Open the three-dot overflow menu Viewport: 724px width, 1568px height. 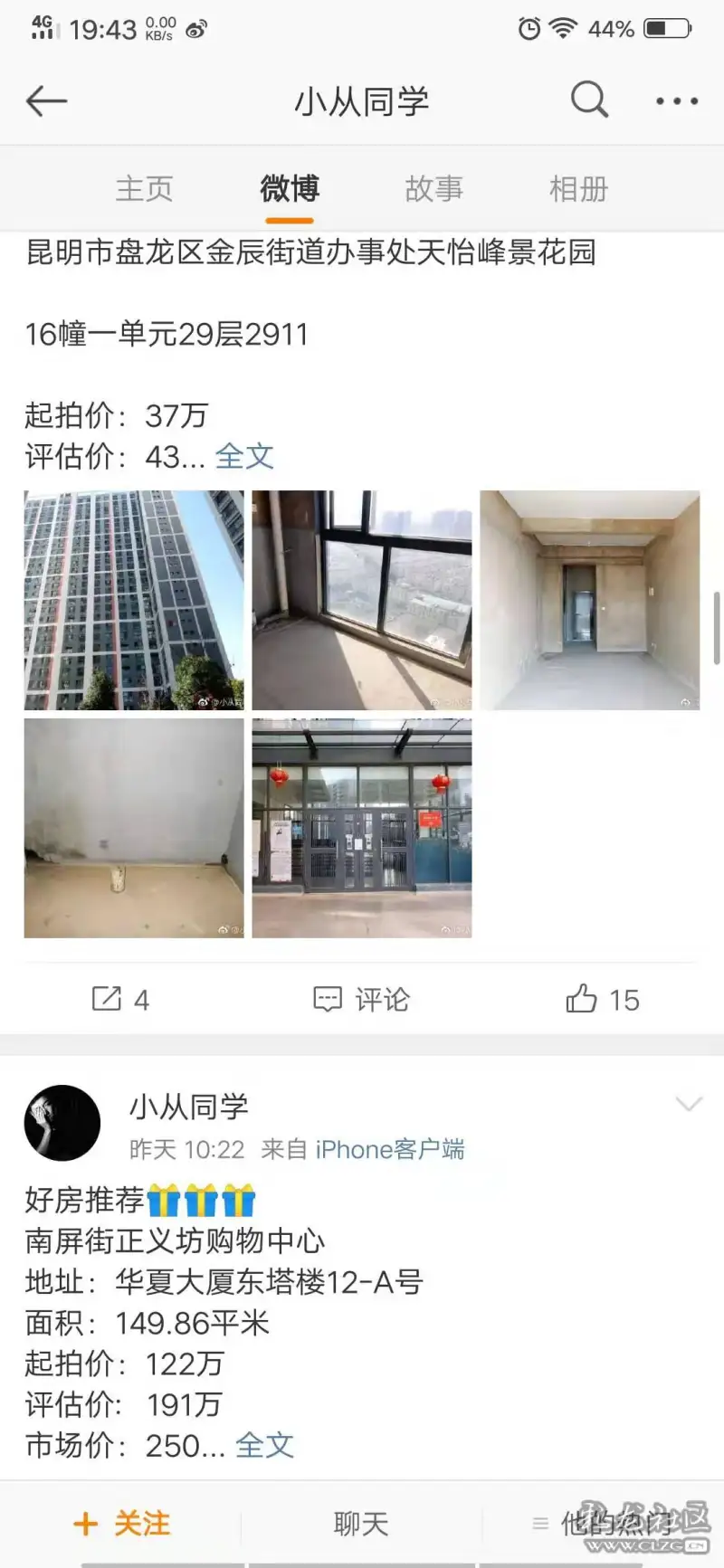tap(676, 101)
